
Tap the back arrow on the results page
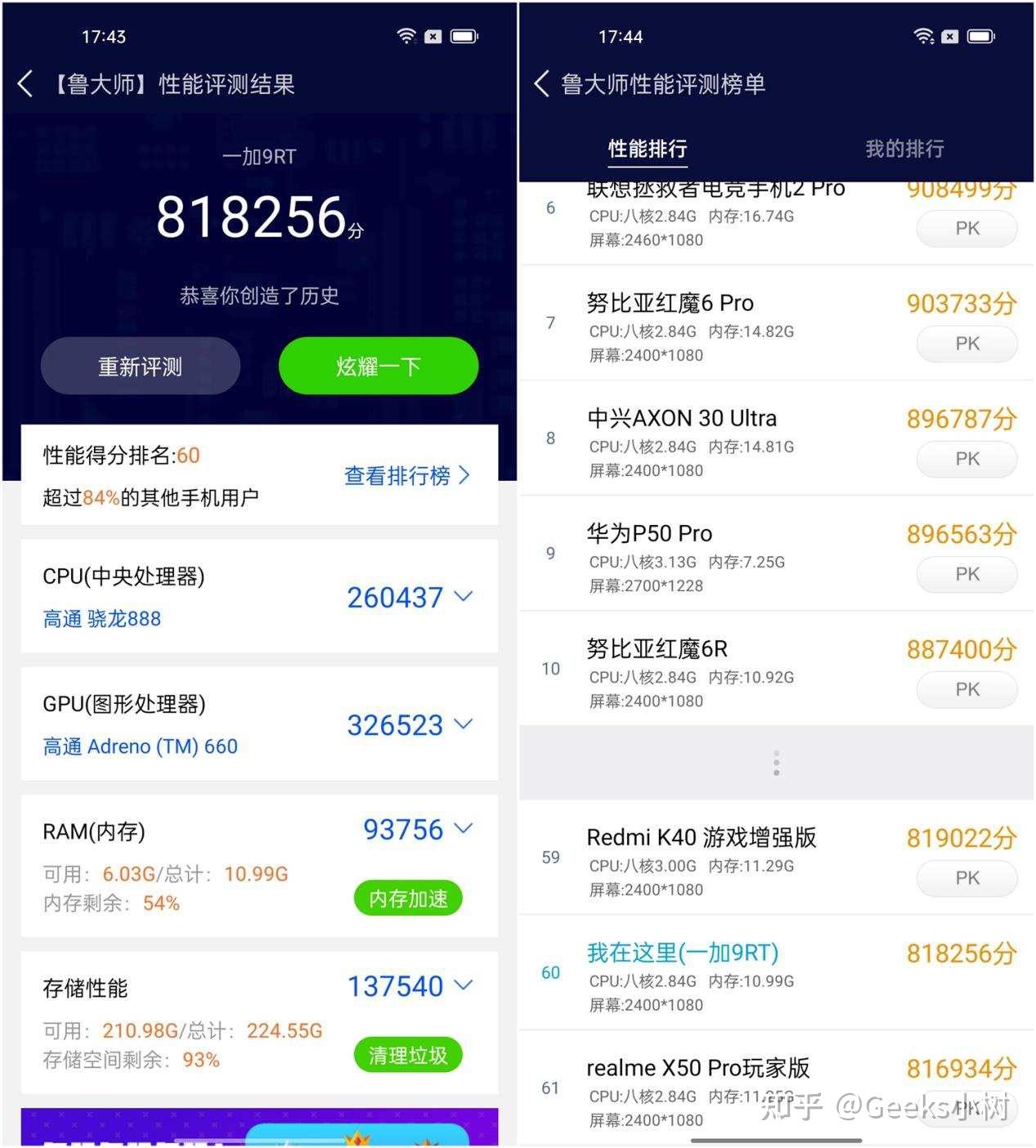coord(24,83)
